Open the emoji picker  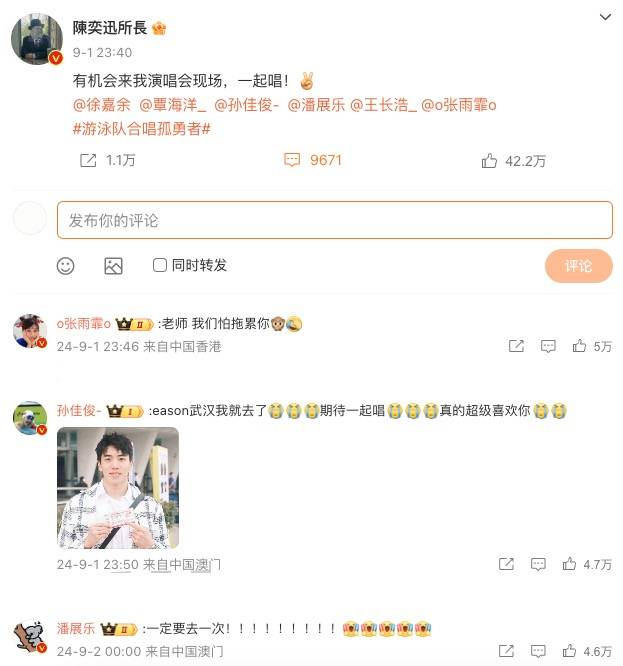pos(66,265)
